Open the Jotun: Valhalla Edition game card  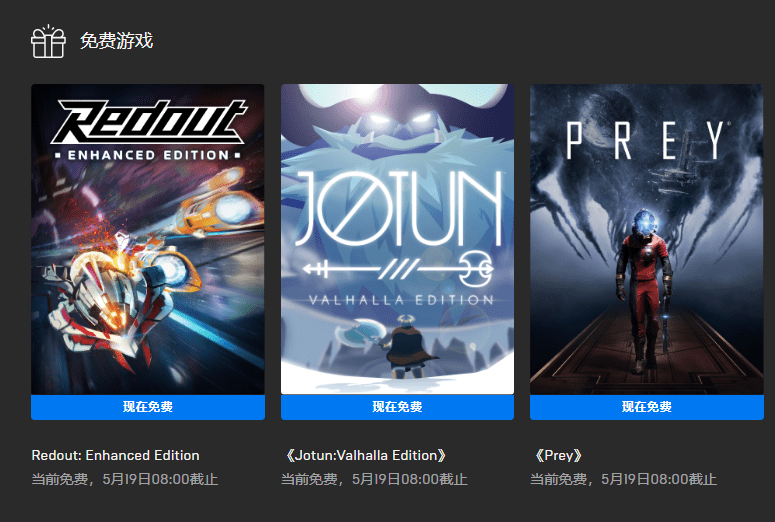click(x=397, y=240)
